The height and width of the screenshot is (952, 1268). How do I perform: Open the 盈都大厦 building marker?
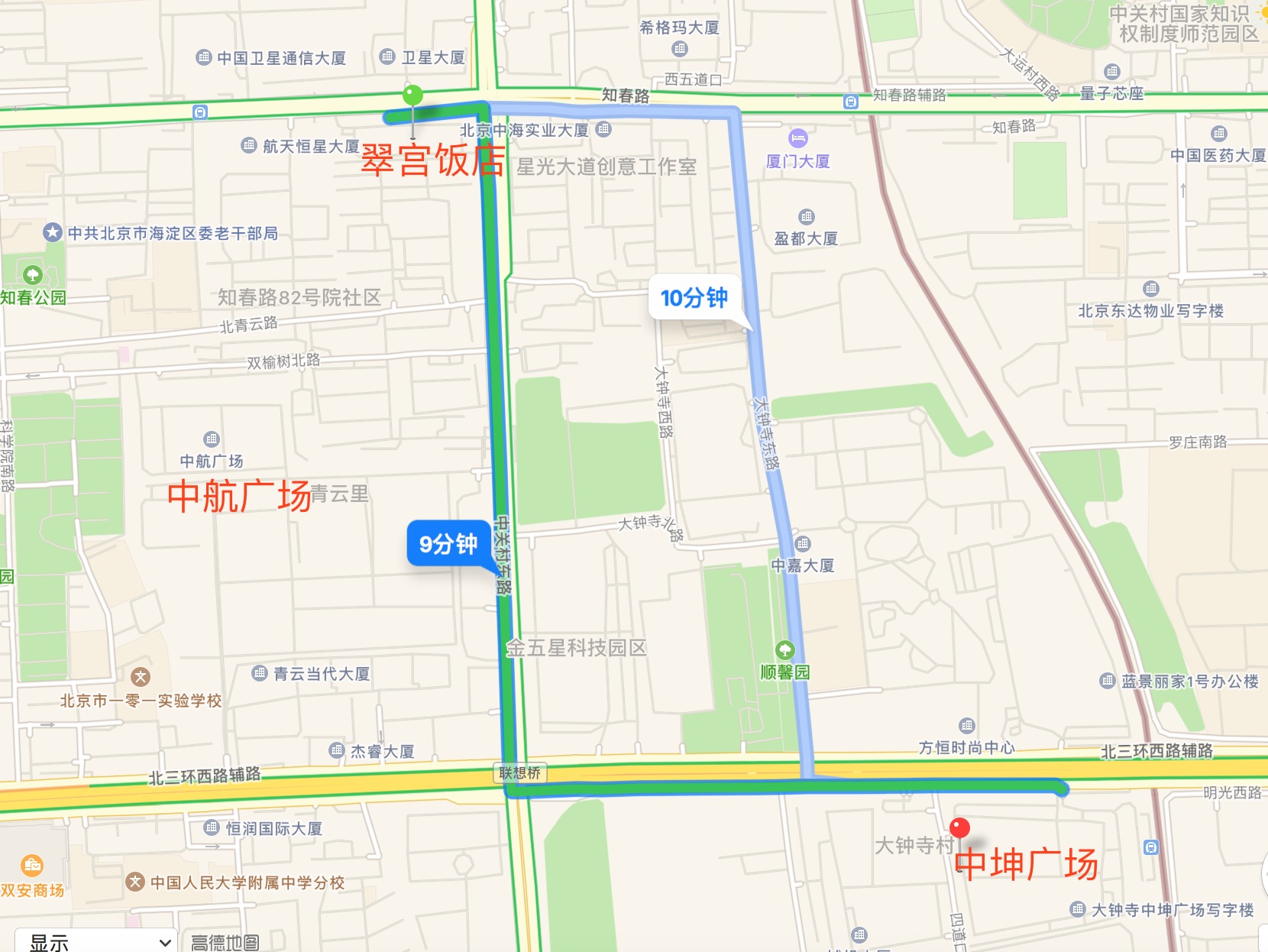tap(806, 217)
